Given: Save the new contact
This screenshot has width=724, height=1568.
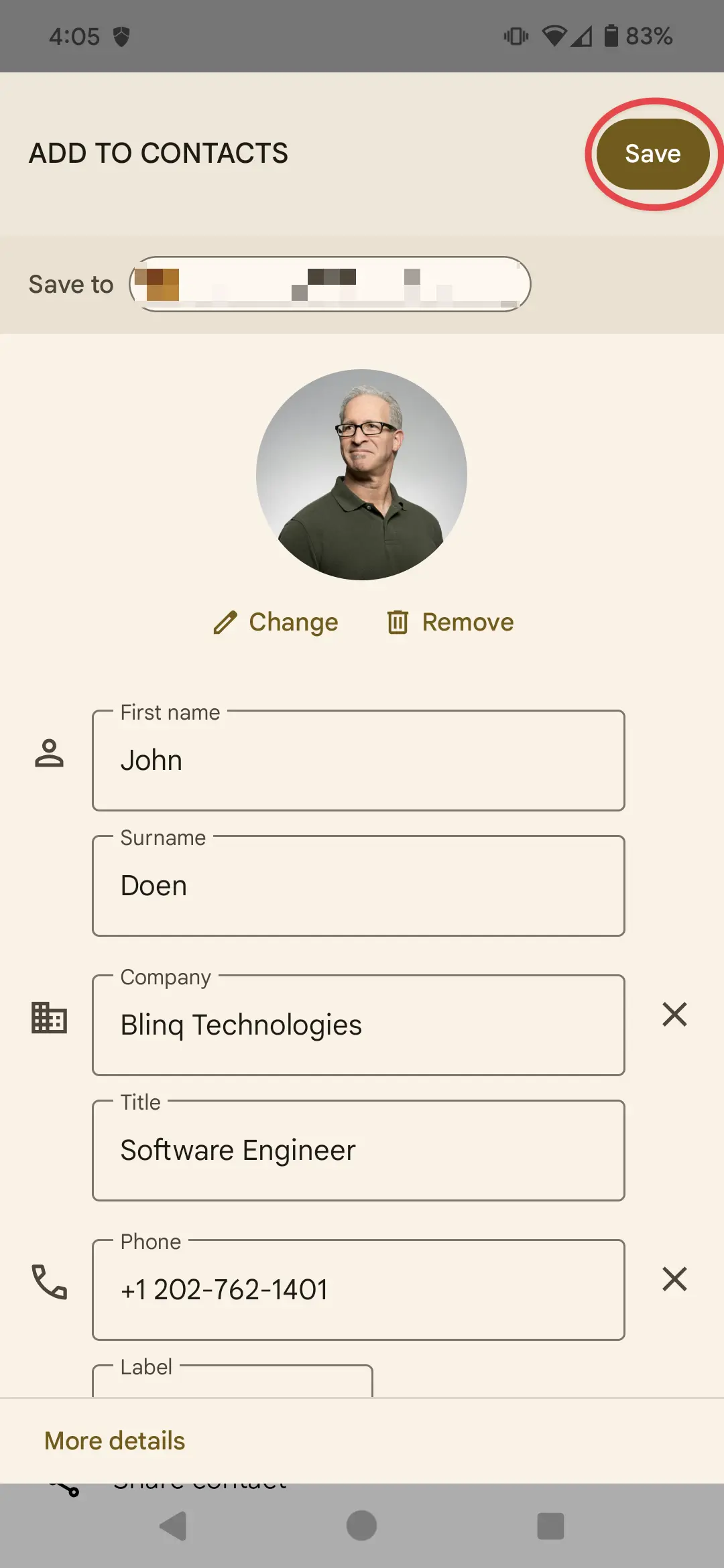Looking at the screenshot, I should [x=652, y=154].
